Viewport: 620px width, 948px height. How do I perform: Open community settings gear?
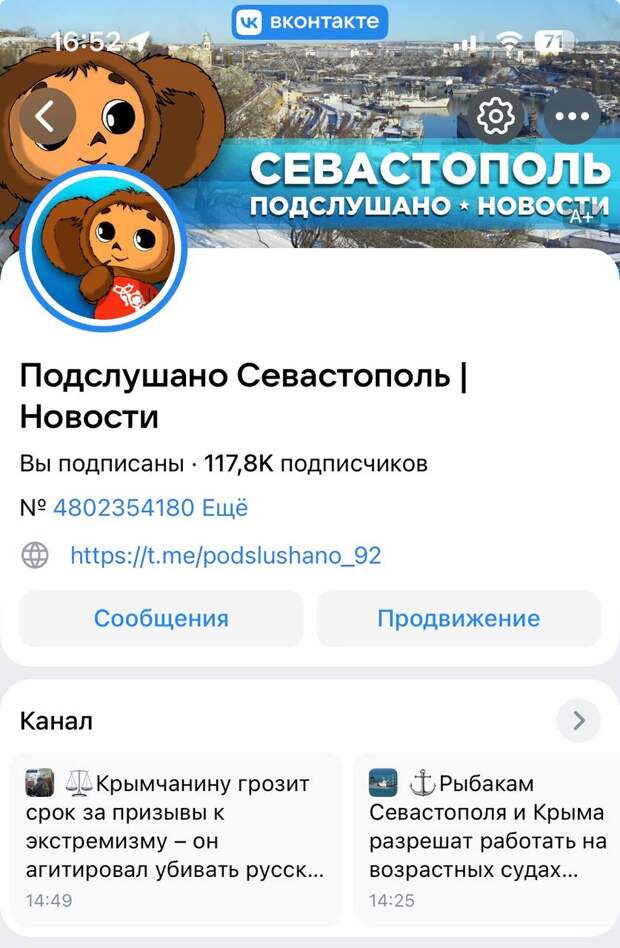coord(495,117)
